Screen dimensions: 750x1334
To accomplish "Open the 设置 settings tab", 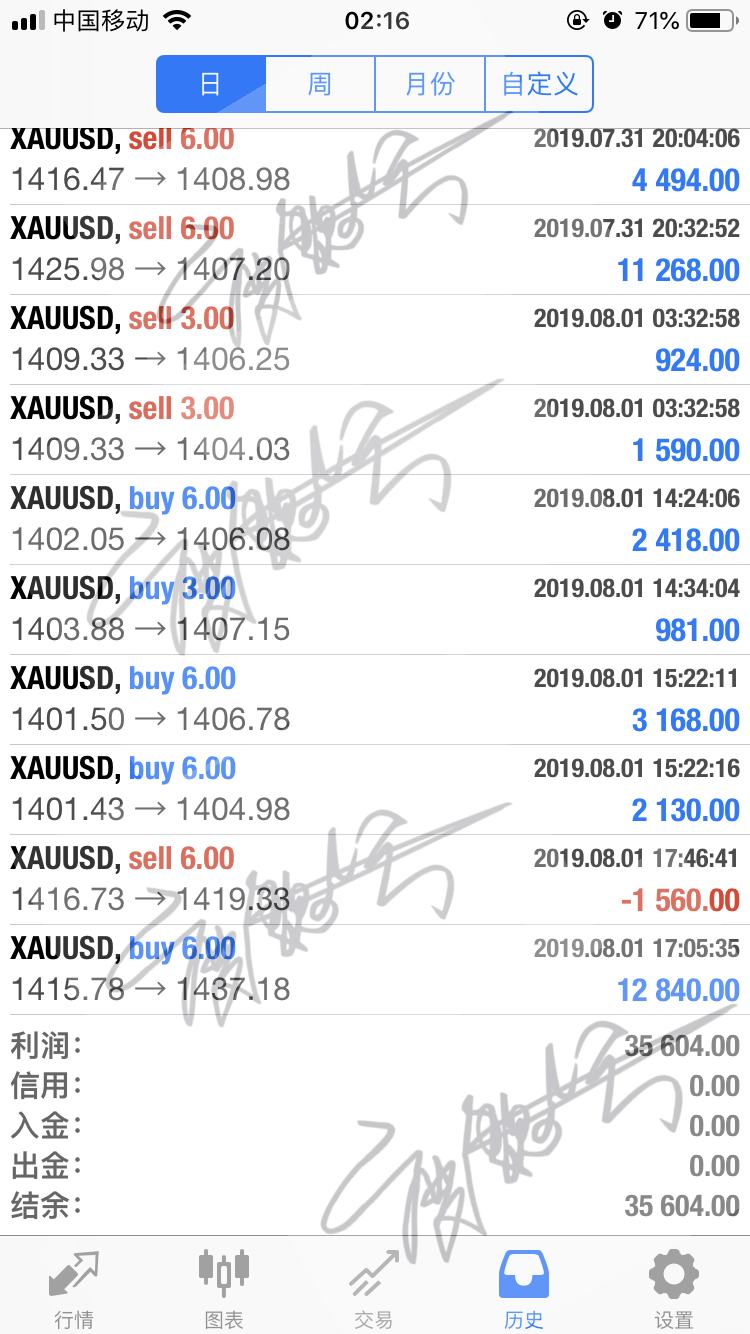I will [x=674, y=1288].
